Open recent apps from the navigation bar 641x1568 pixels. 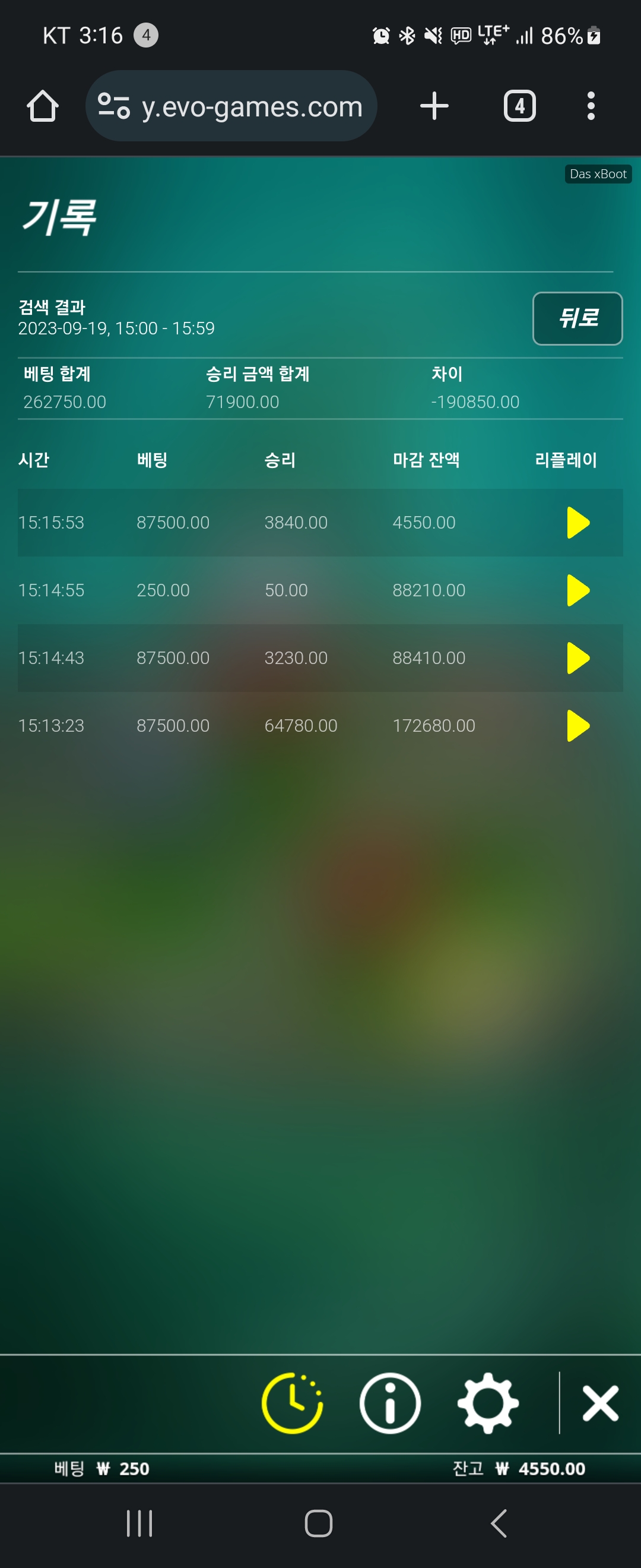(x=139, y=1523)
